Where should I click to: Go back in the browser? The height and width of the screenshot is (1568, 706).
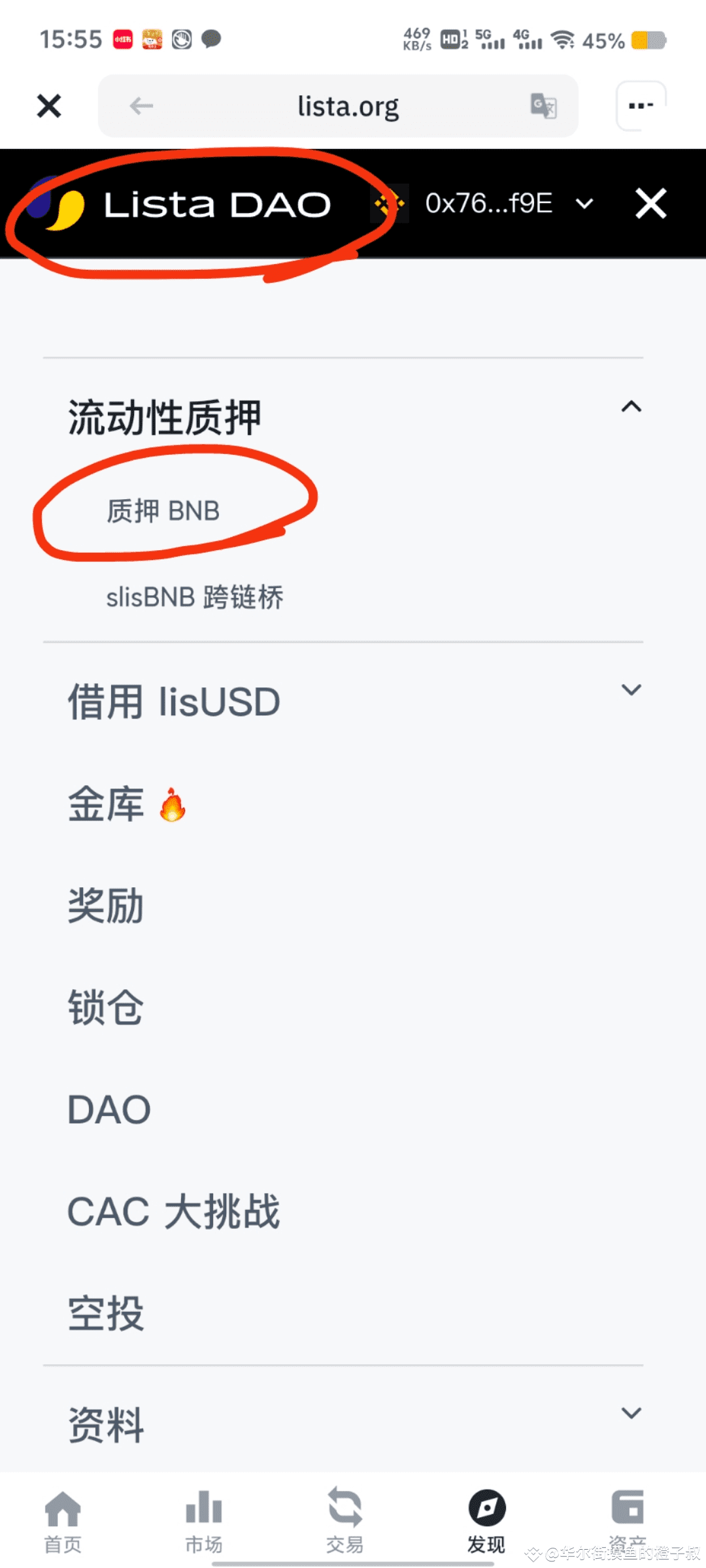point(141,106)
